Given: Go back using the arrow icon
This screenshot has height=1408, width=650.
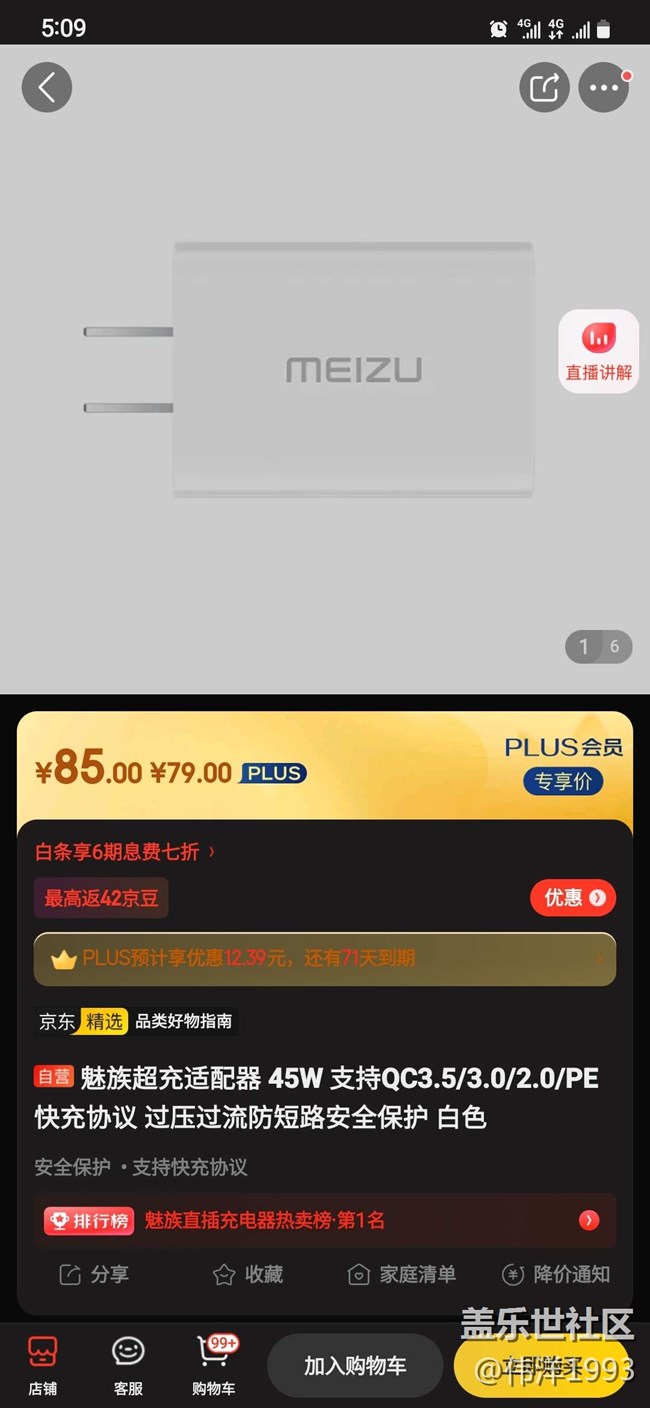Looking at the screenshot, I should click(46, 88).
